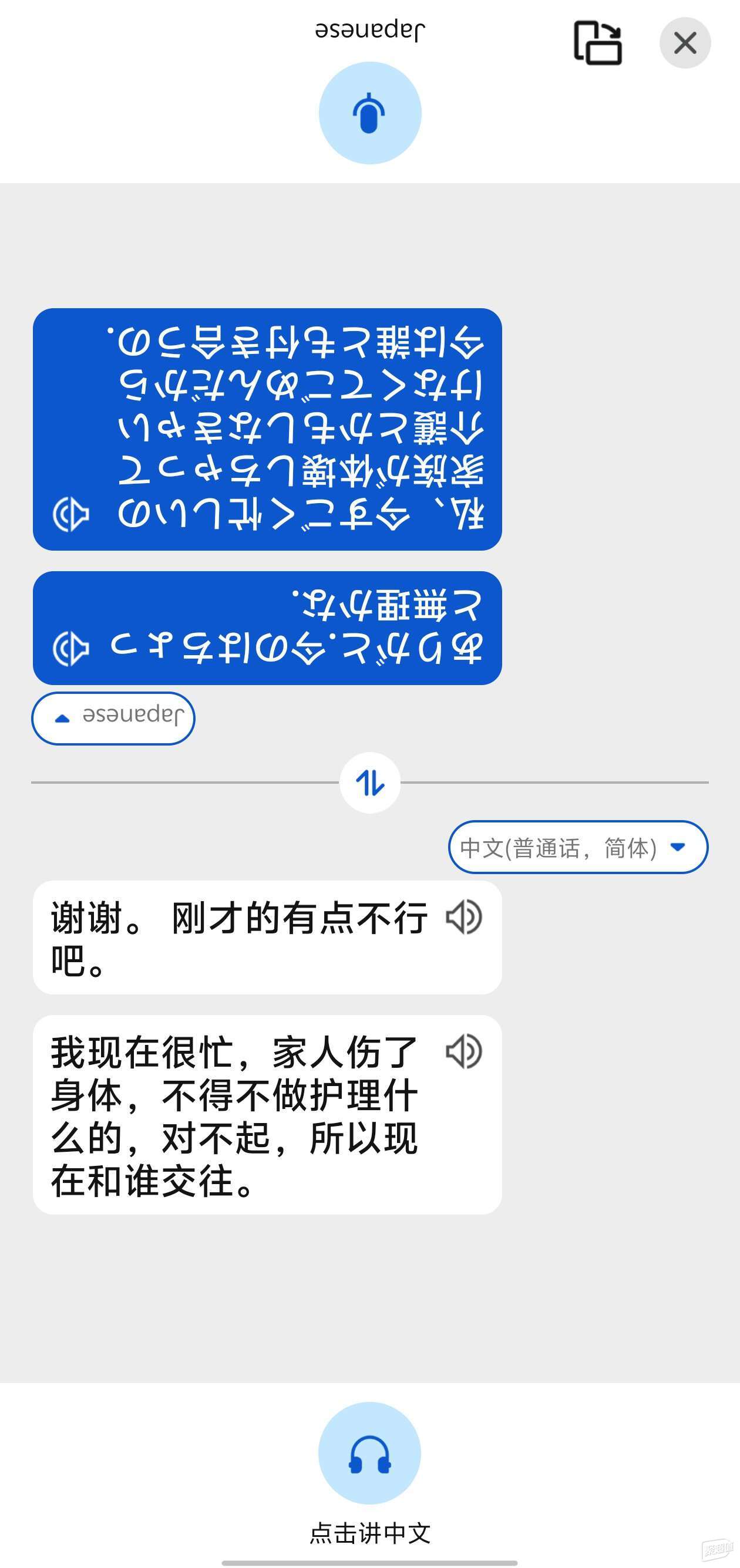Open the Japanese language dropdown
The image size is (740, 1568).
tap(113, 717)
